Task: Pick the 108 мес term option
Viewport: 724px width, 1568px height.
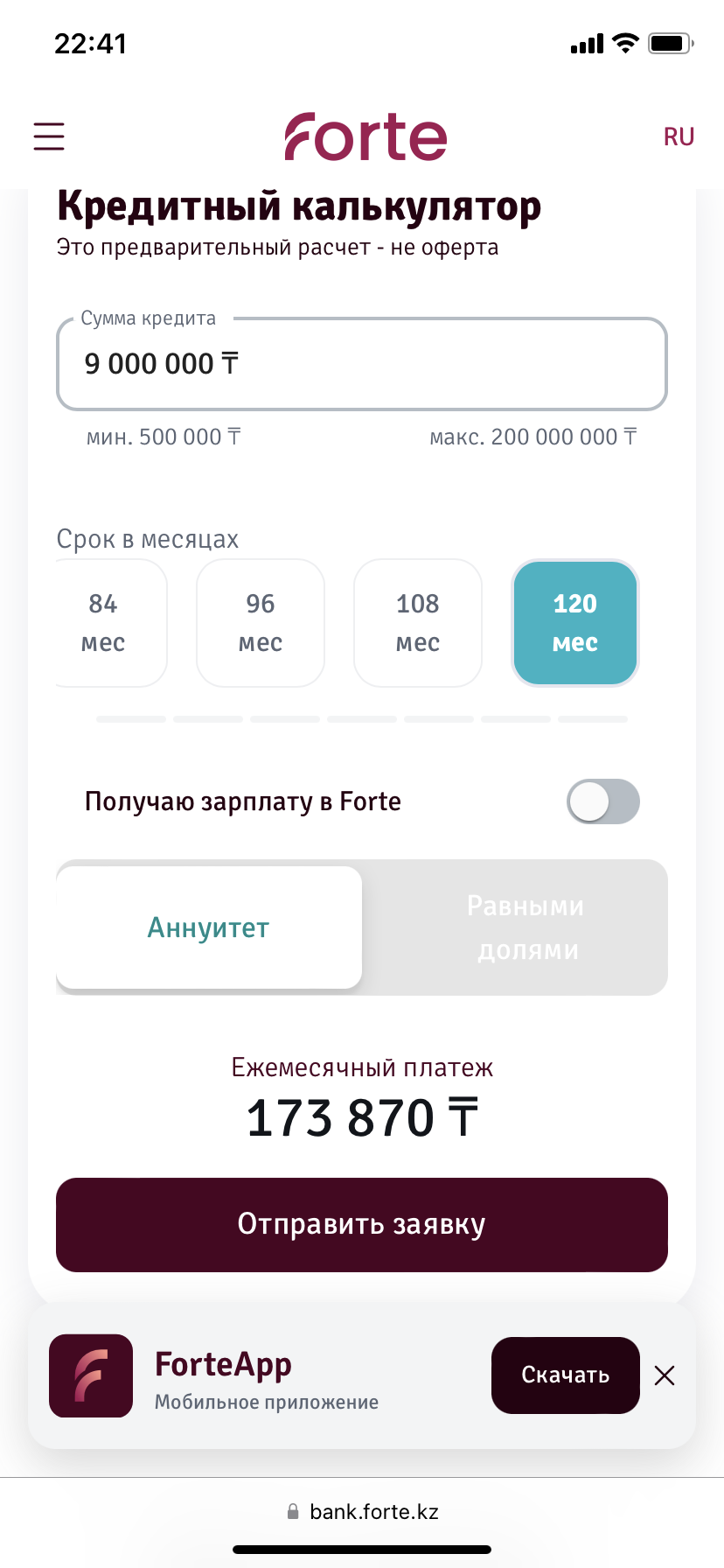Action: coord(418,623)
